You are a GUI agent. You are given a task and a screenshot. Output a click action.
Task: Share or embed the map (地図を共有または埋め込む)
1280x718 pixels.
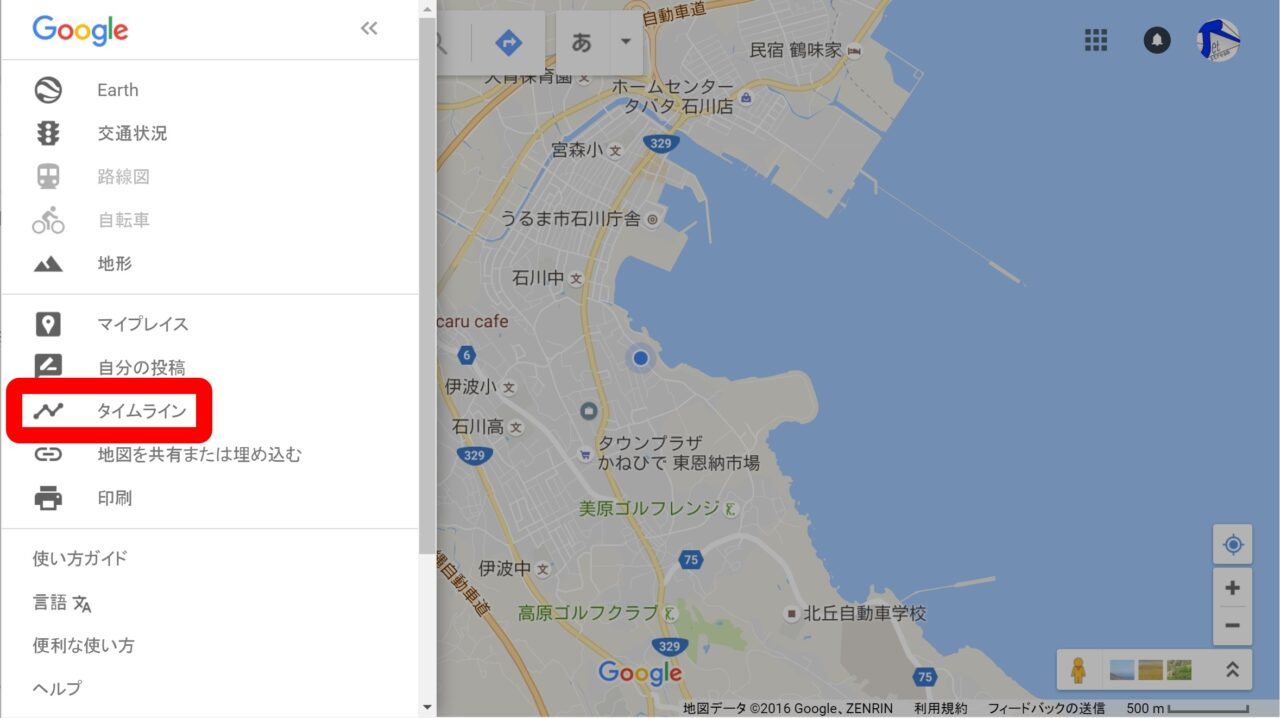click(199, 454)
